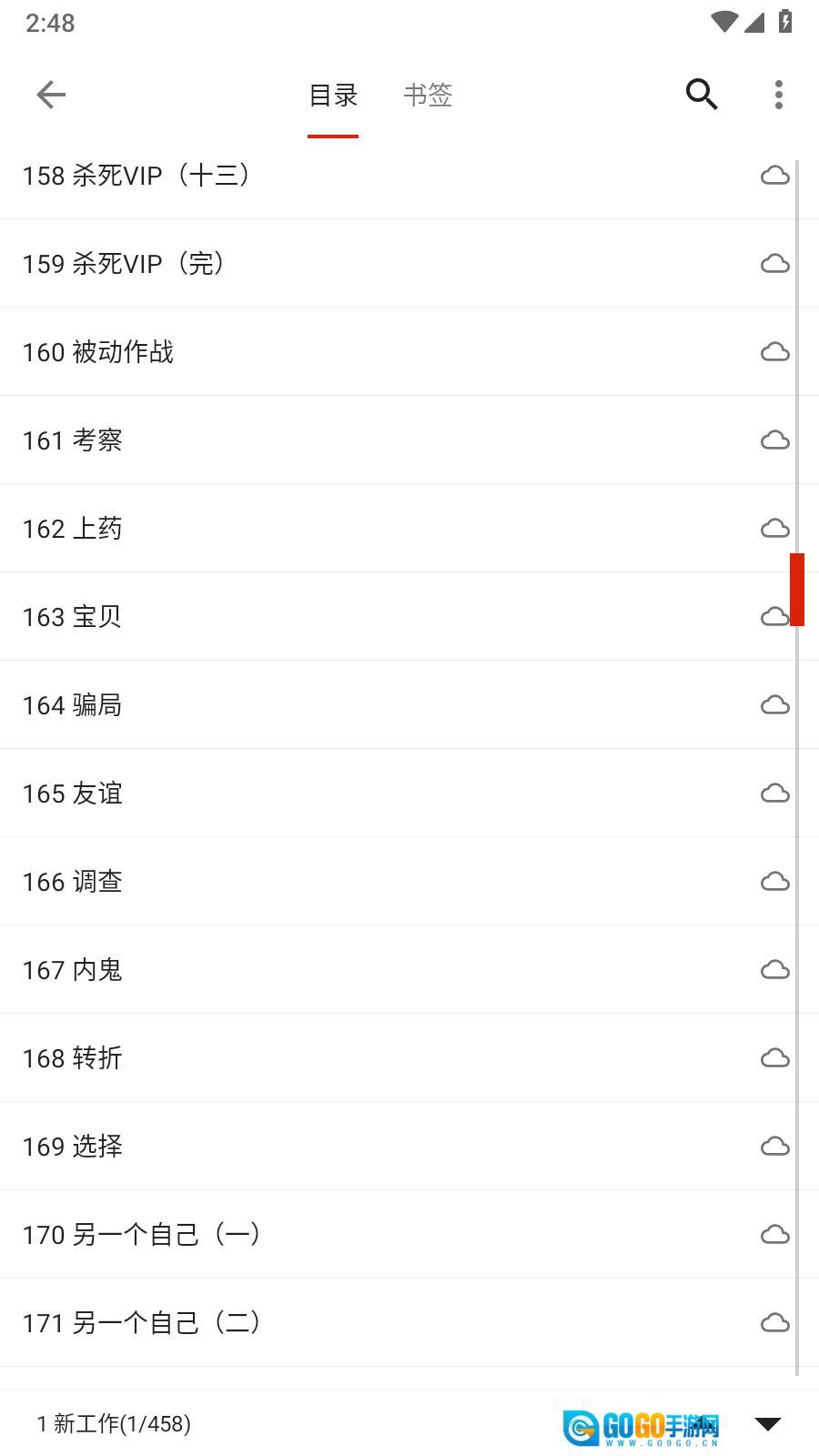Viewport: 819px width, 1456px height.
Task: Tap the cloud download icon for chapter 160 被动作战
Action: pyautogui.click(x=774, y=351)
